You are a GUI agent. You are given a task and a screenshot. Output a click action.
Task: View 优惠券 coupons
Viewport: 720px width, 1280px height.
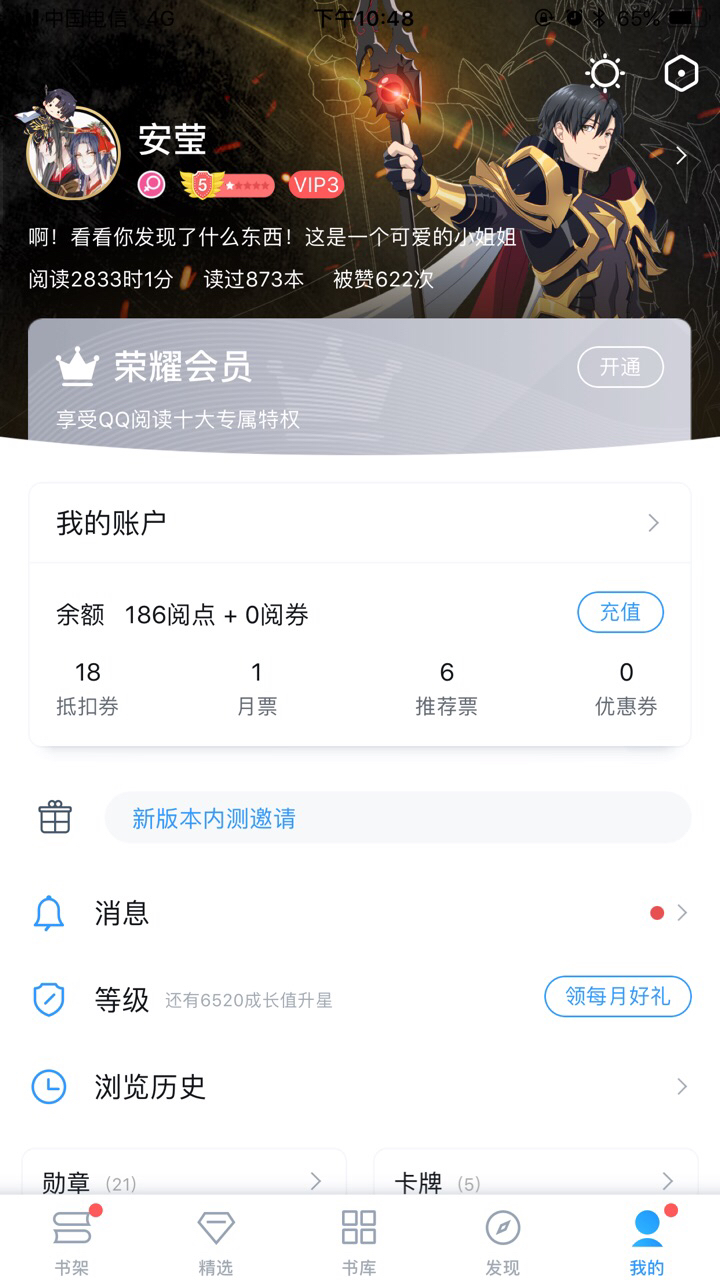click(x=626, y=688)
